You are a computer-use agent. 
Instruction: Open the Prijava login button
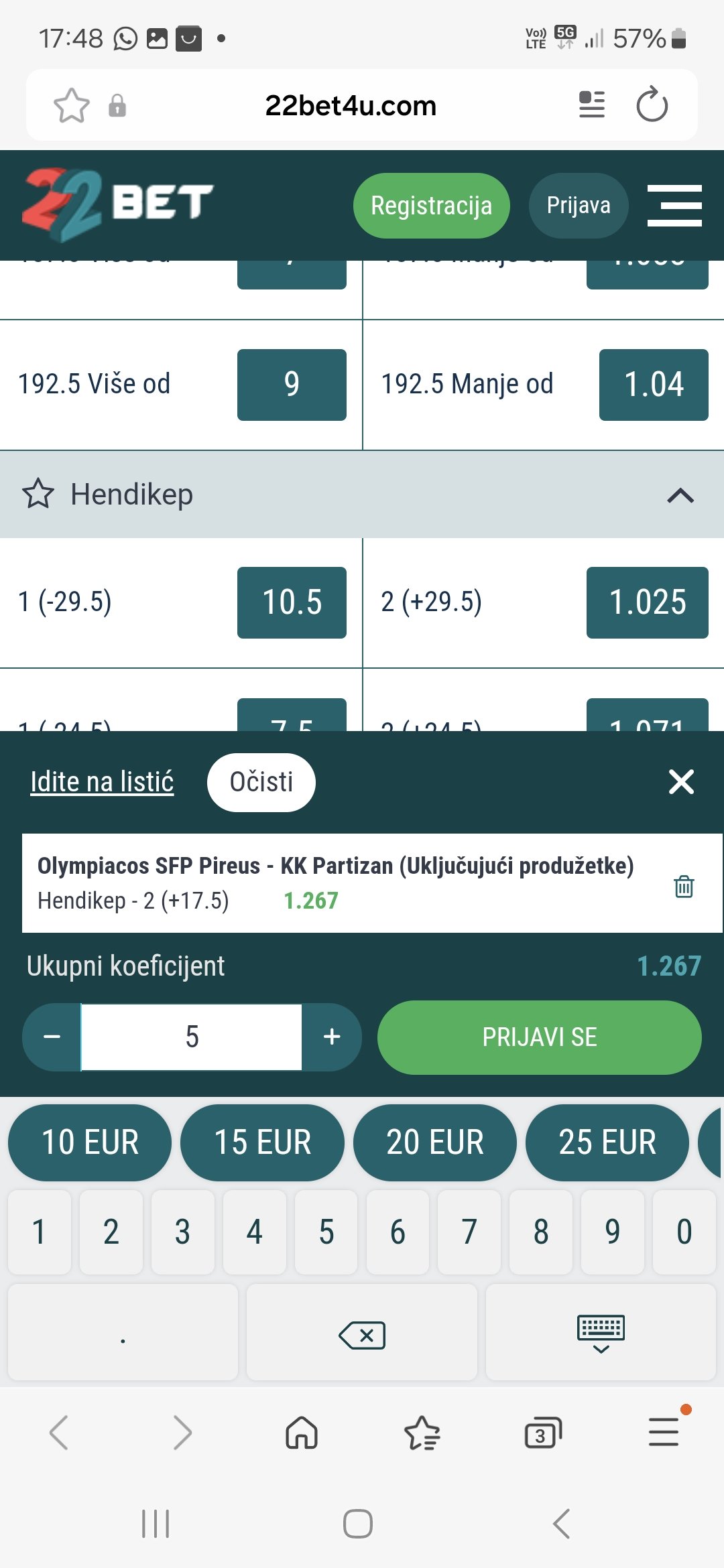578,206
